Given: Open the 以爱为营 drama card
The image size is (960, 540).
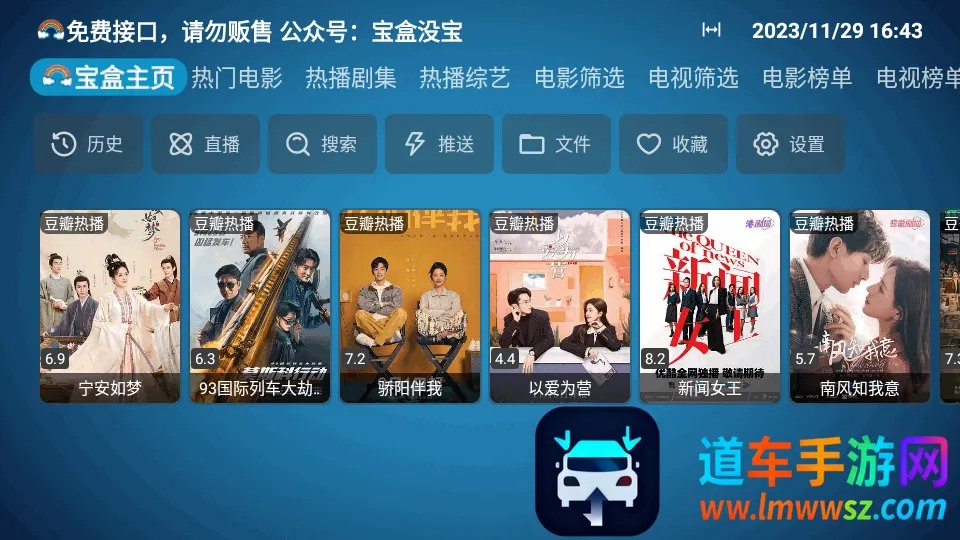Looking at the screenshot, I should [x=560, y=305].
